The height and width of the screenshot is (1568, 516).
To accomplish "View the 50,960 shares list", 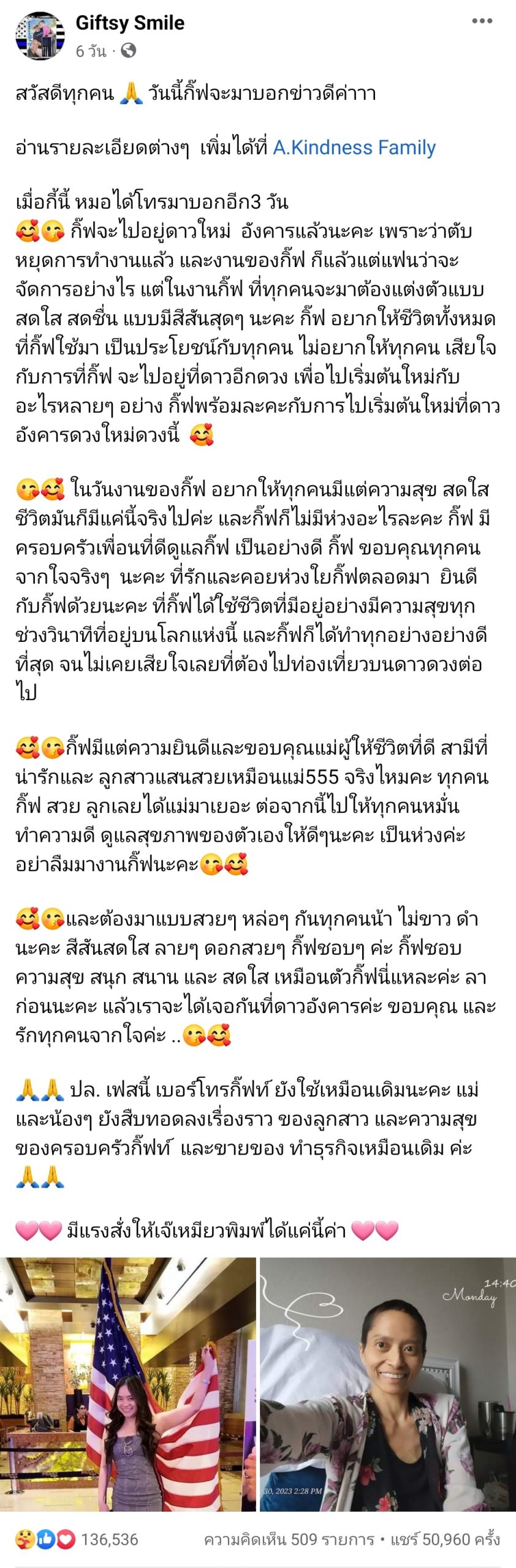I will point(445,1539).
